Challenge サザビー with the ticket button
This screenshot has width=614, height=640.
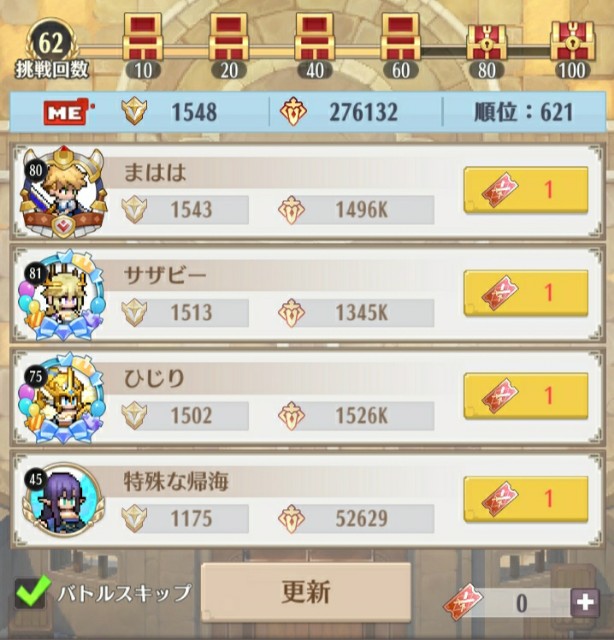(x=525, y=293)
